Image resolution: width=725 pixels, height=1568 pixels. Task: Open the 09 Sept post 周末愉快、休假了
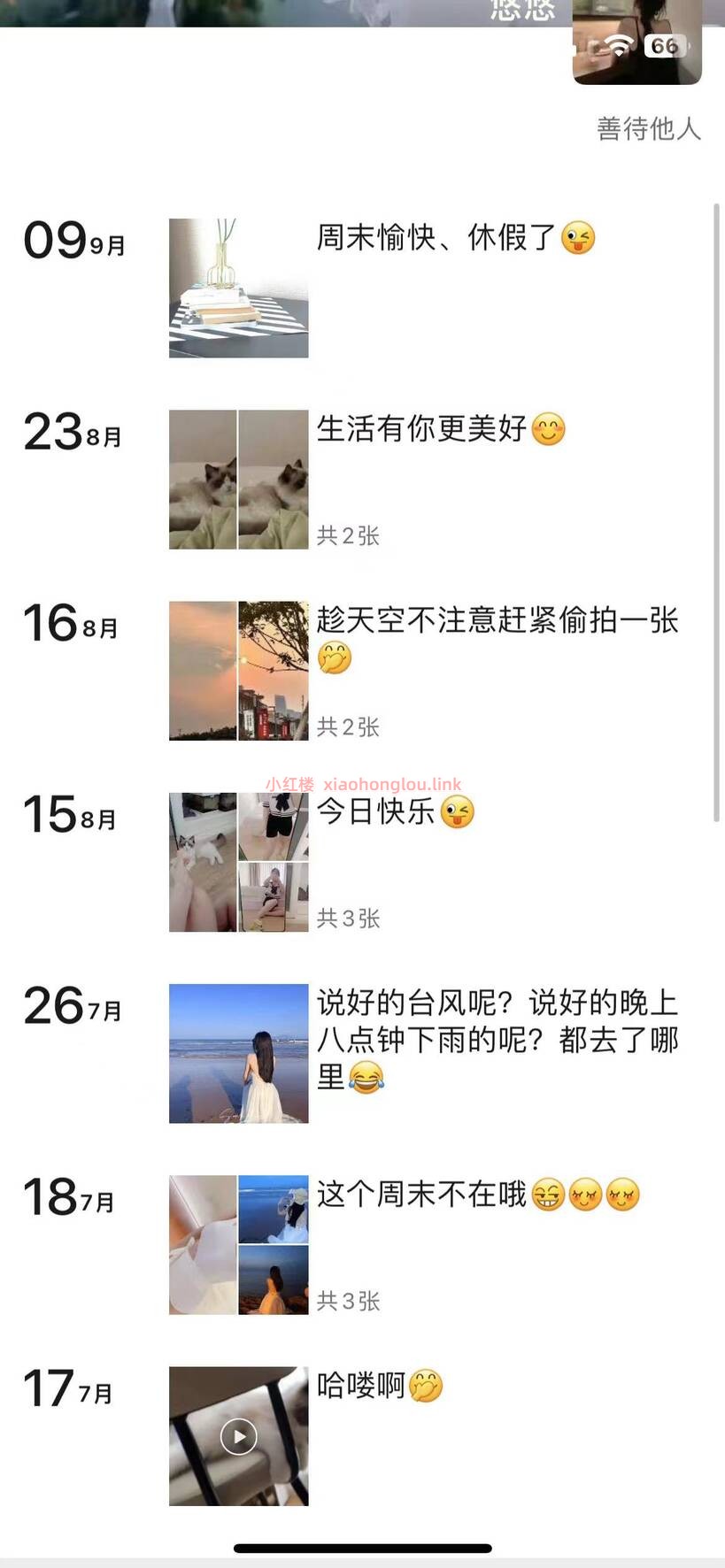[239, 288]
